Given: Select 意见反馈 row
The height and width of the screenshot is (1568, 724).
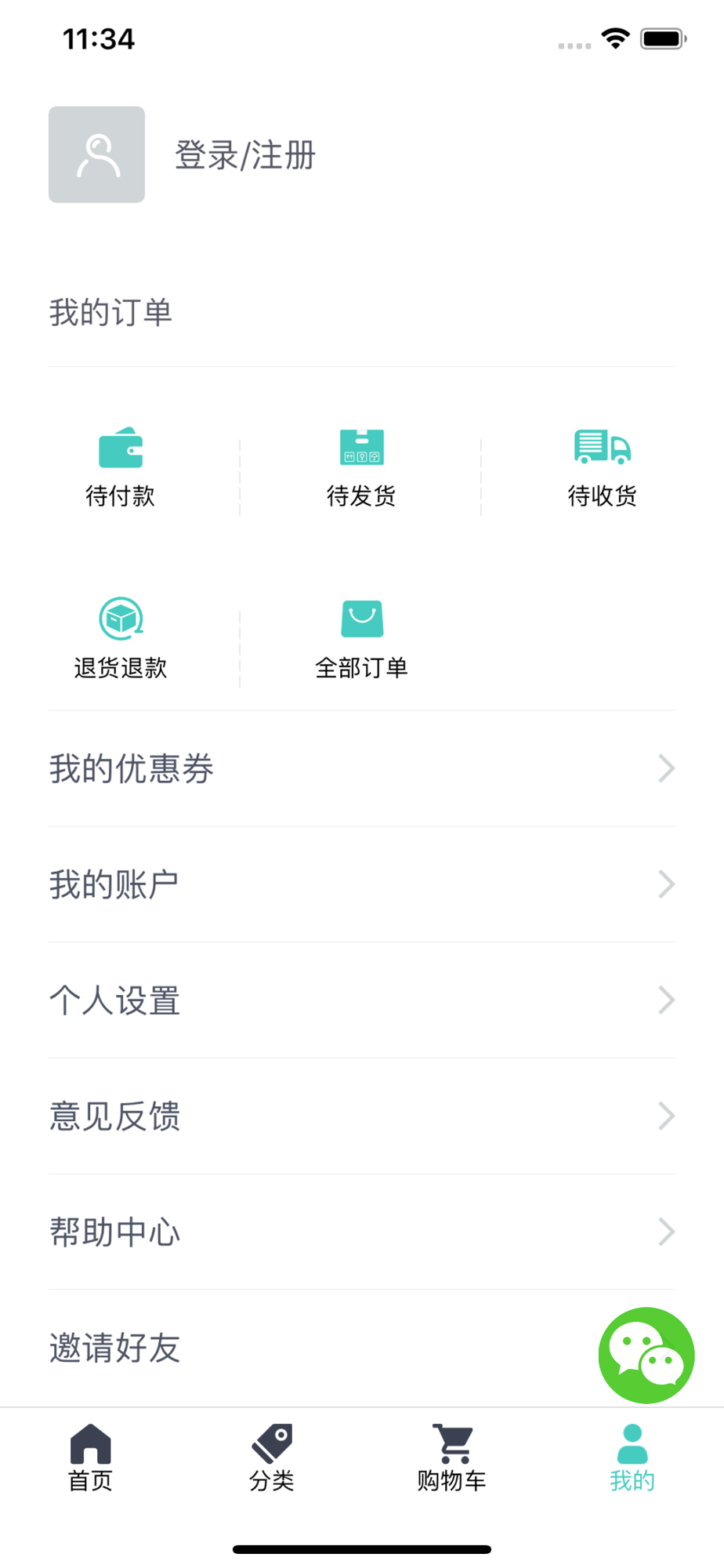Looking at the screenshot, I should tap(361, 1116).
